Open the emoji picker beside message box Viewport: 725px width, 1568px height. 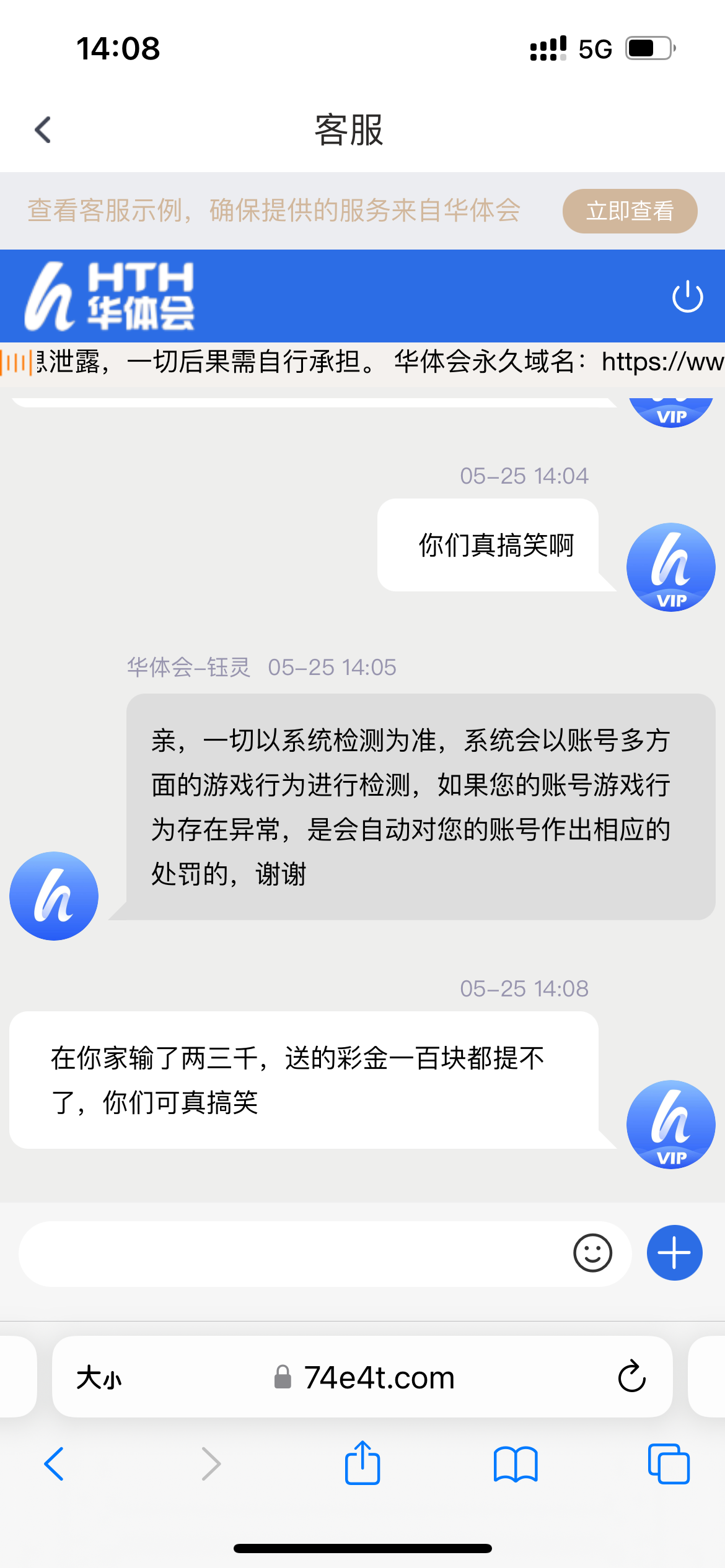(592, 1253)
